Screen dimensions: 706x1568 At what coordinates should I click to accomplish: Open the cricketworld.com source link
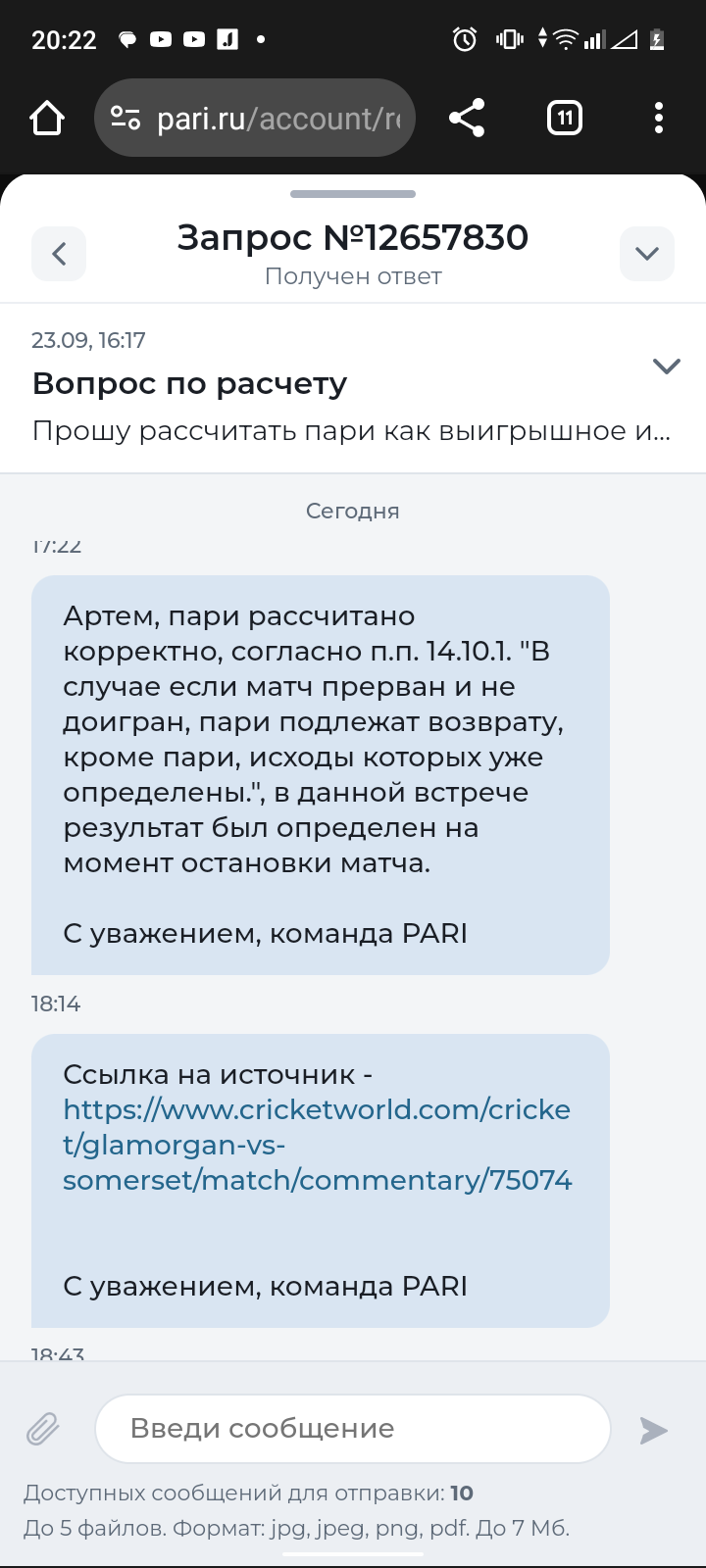[316, 1144]
